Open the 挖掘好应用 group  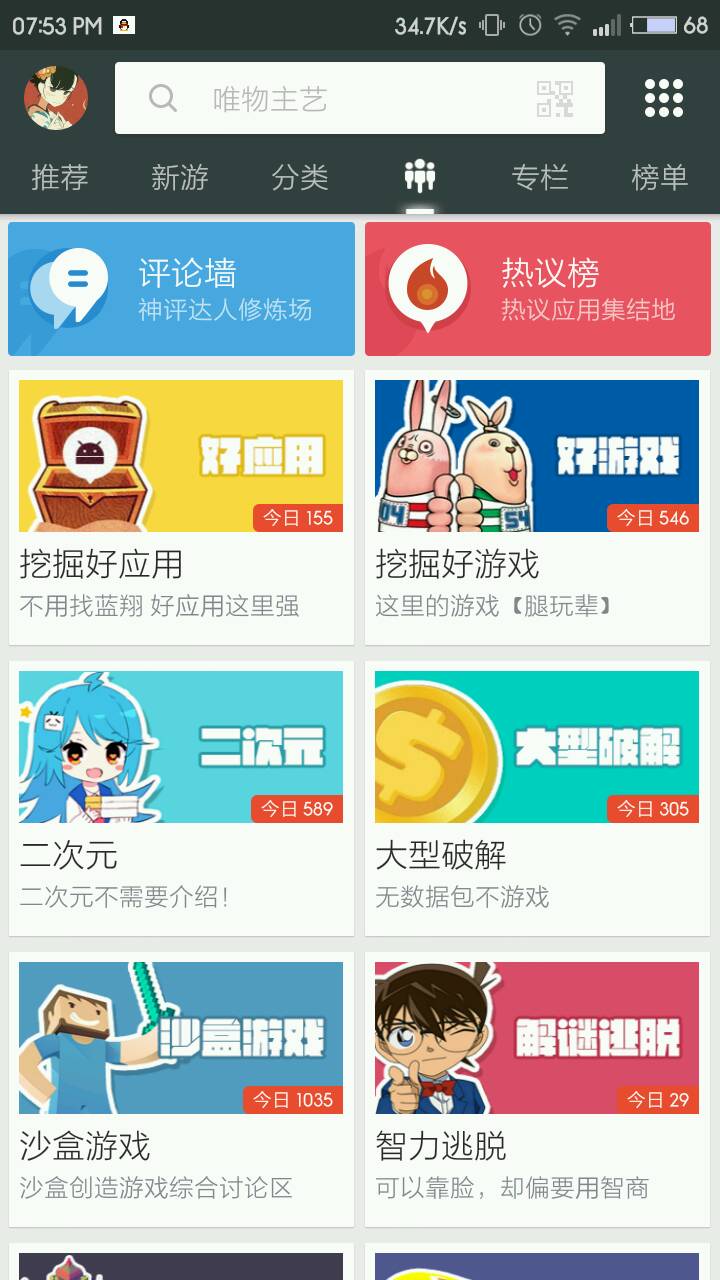pos(181,507)
